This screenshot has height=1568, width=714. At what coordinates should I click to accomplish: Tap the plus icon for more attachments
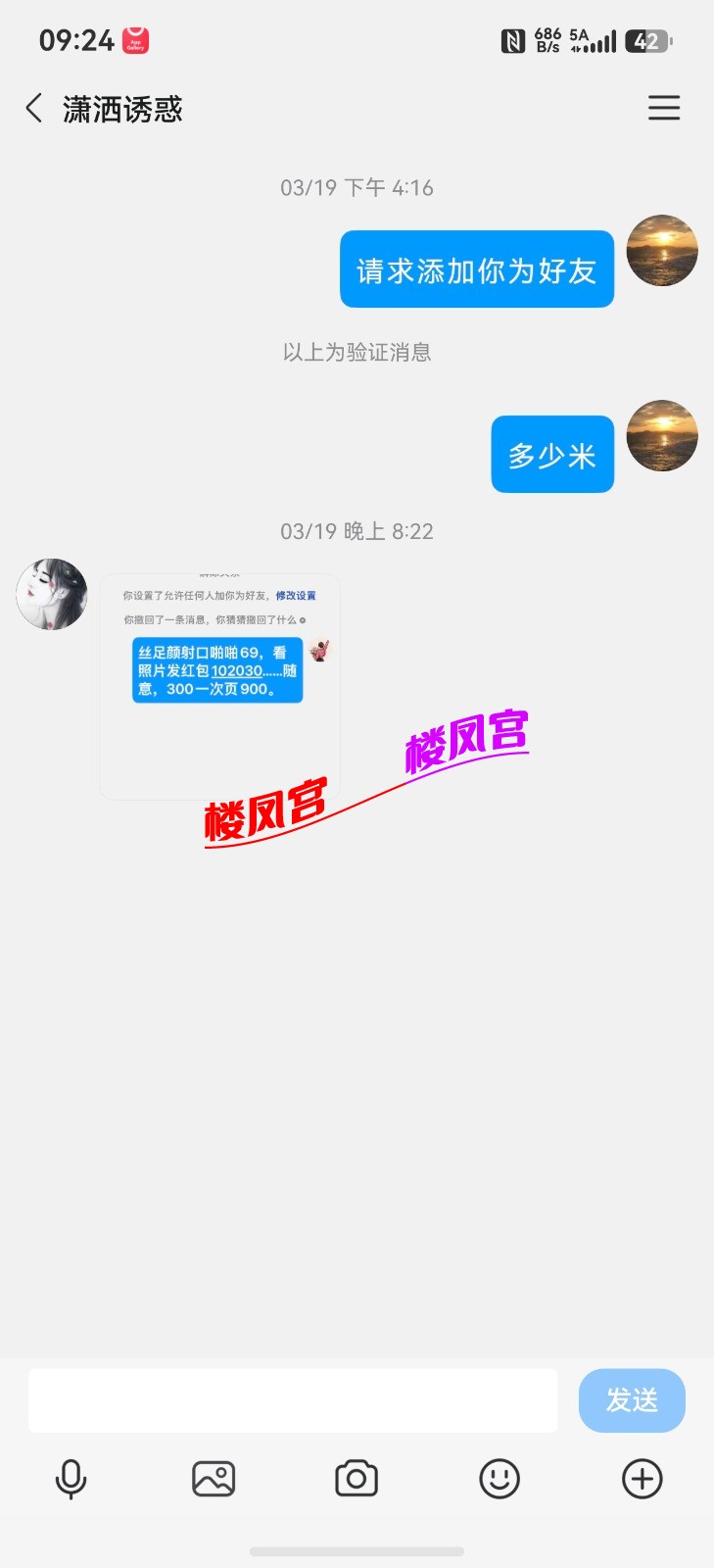tap(642, 1479)
